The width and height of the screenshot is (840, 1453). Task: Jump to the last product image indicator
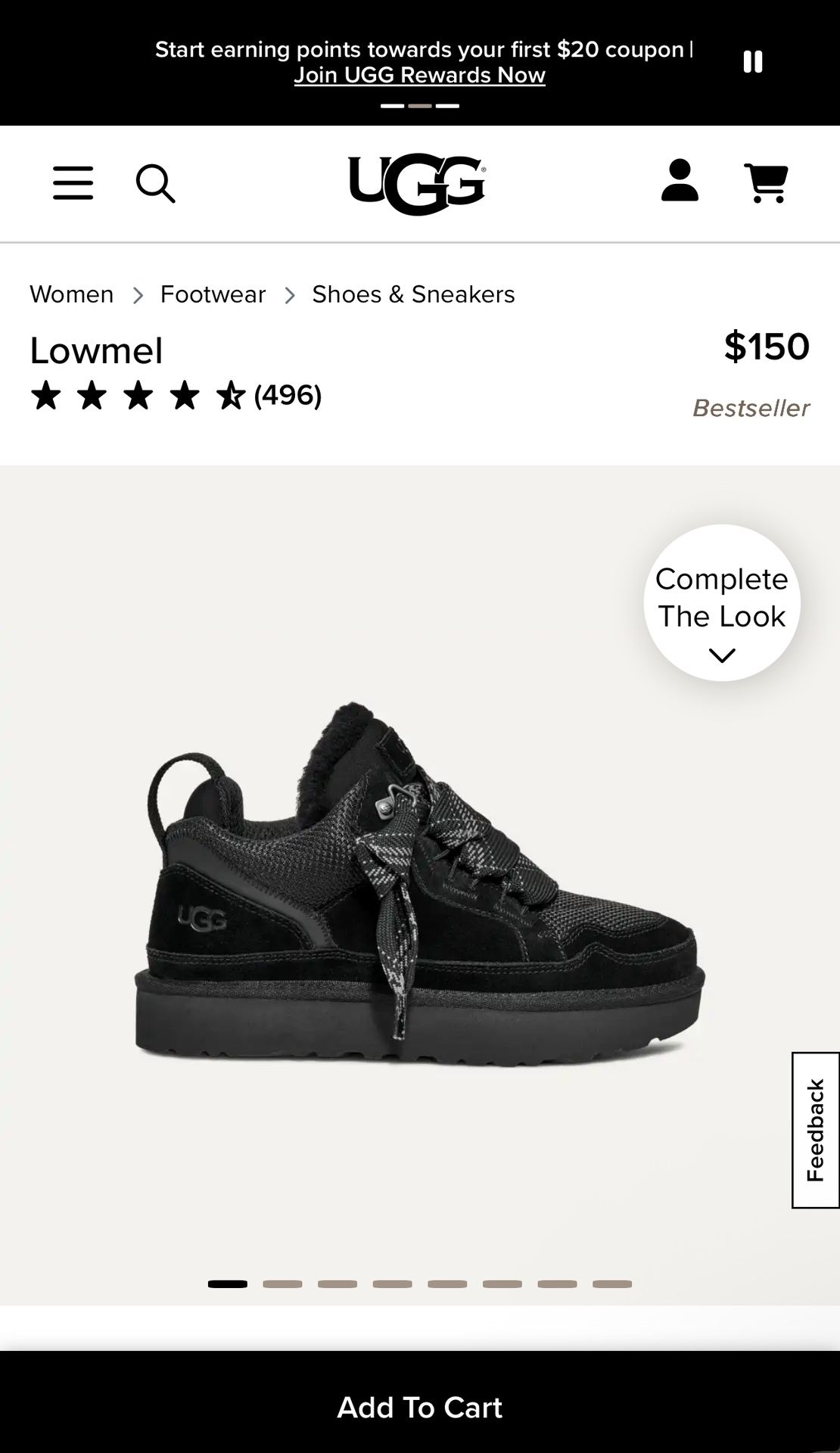pos(611,1284)
